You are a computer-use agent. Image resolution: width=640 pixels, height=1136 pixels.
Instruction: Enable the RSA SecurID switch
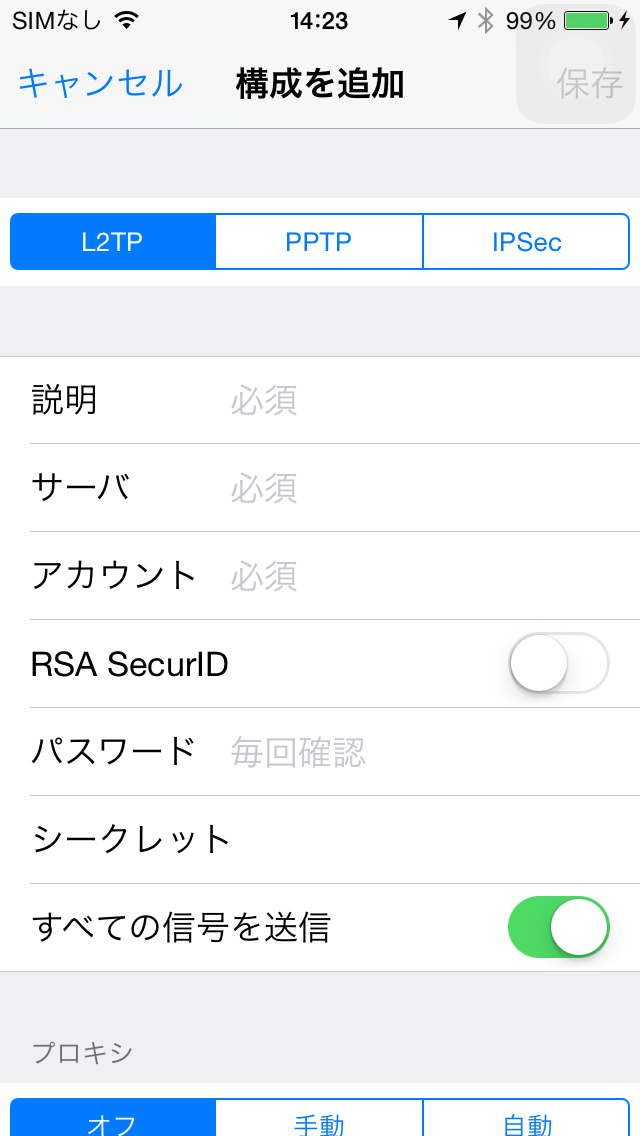(x=559, y=663)
